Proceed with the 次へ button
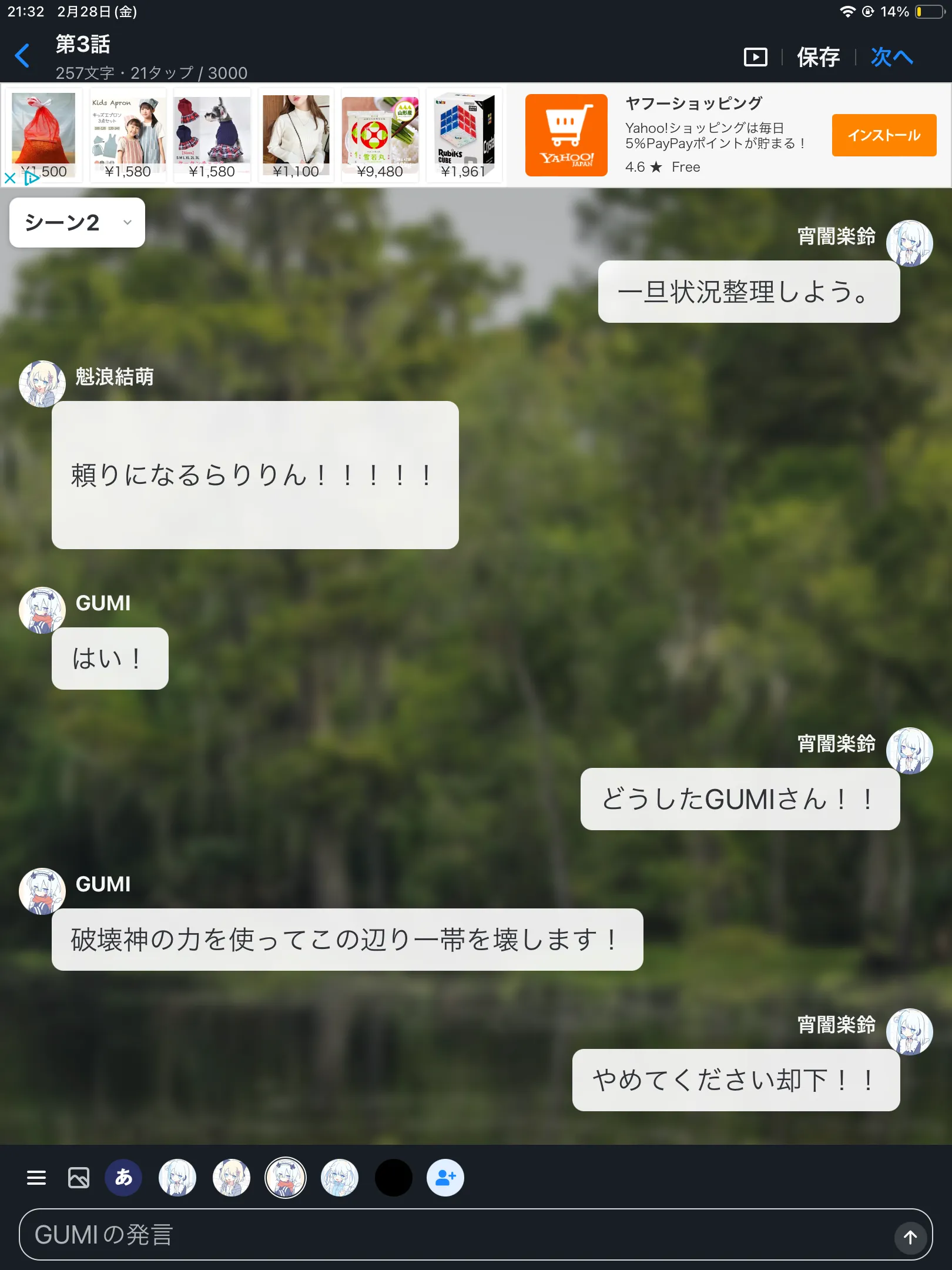Image resolution: width=952 pixels, height=1270 pixels. (x=891, y=57)
